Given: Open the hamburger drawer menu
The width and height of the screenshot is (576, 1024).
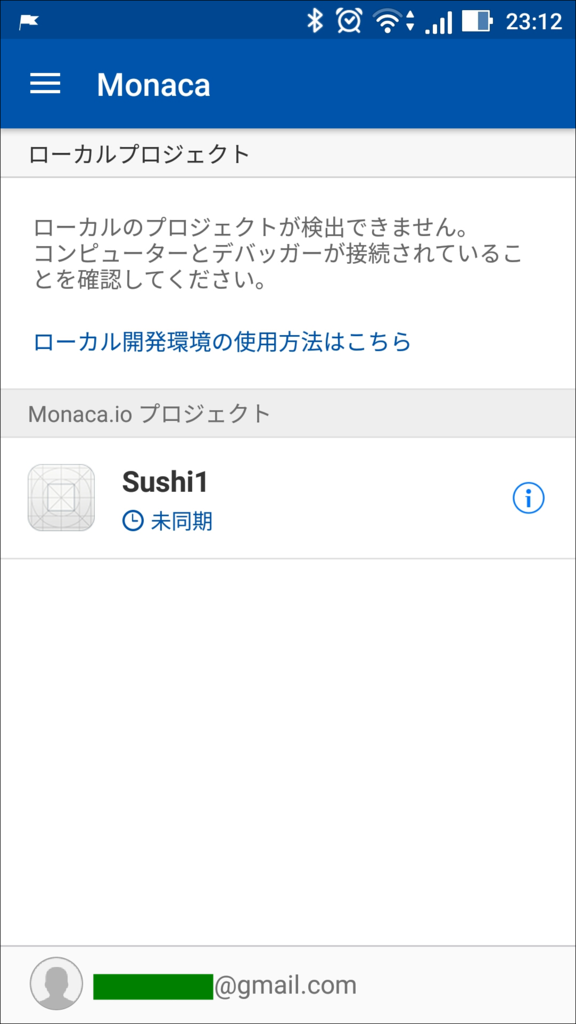Looking at the screenshot, I should [45, 84].
